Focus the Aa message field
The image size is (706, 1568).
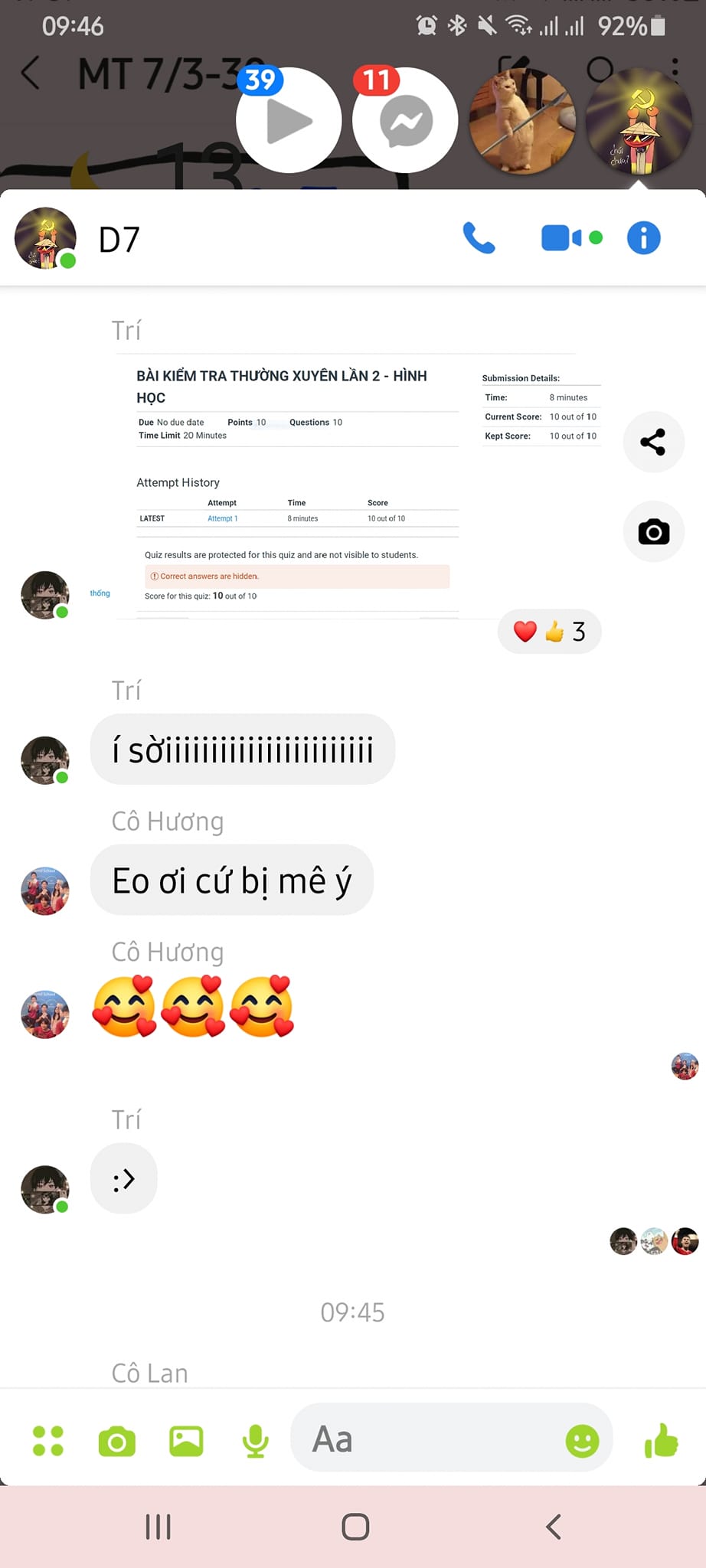click(x=429, y=1439)
